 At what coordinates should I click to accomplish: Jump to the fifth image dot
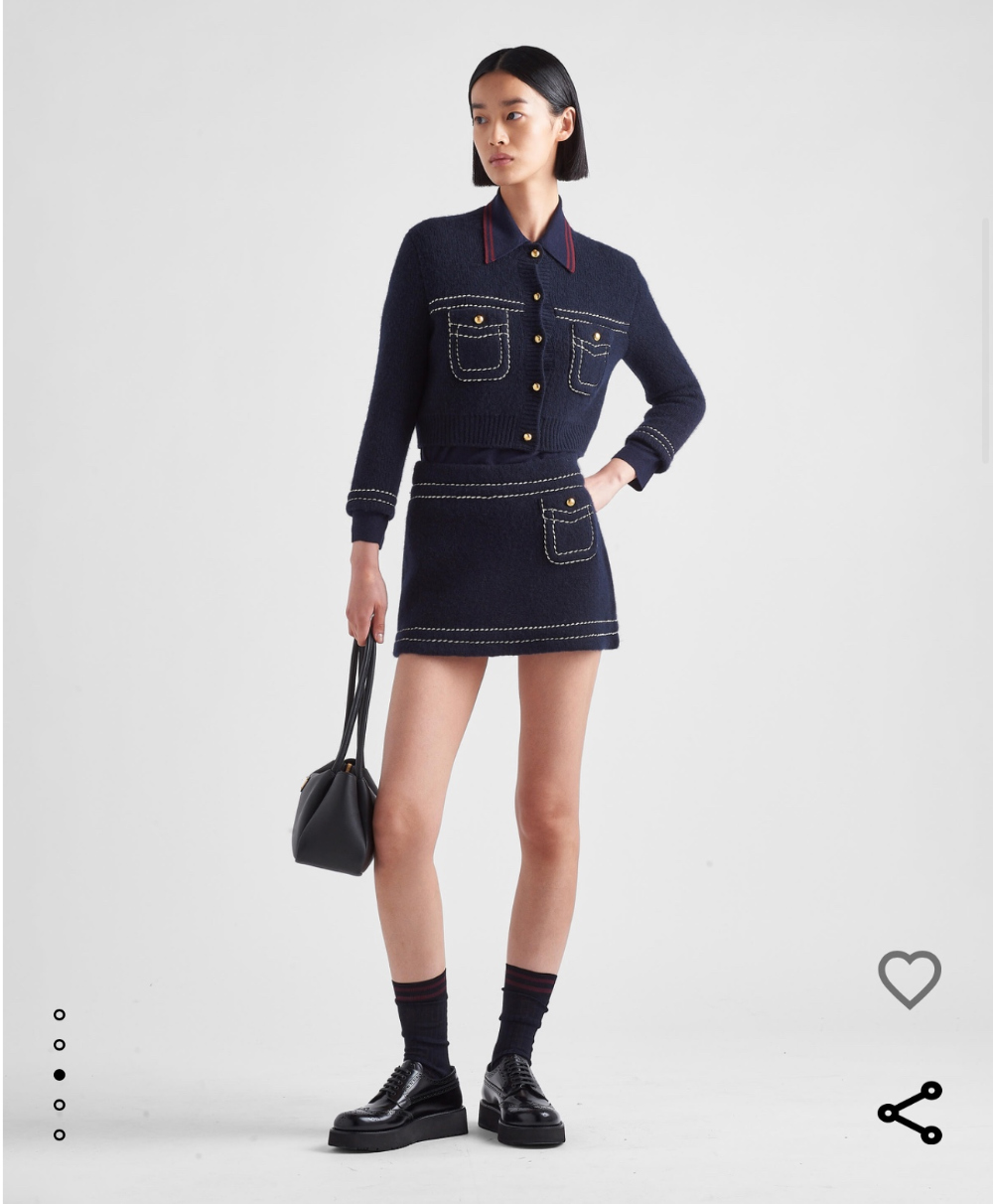60,1134
